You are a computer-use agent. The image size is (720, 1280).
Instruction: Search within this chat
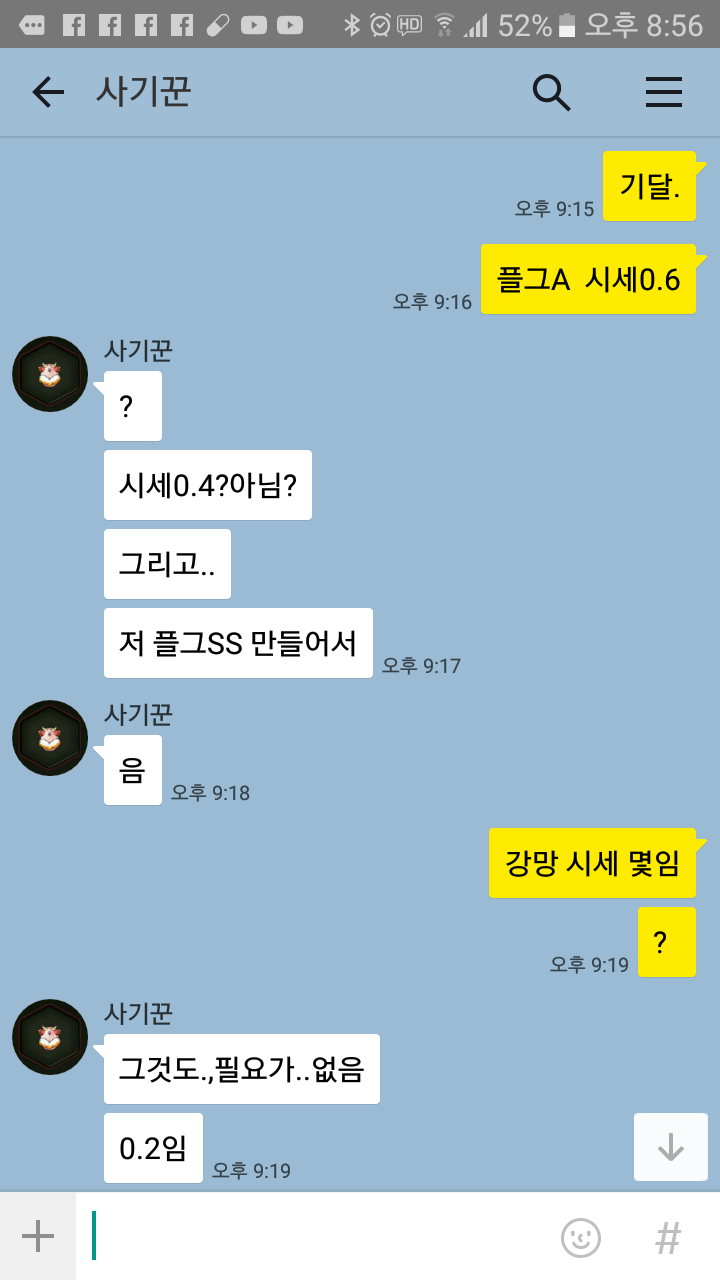click(551, 93)
